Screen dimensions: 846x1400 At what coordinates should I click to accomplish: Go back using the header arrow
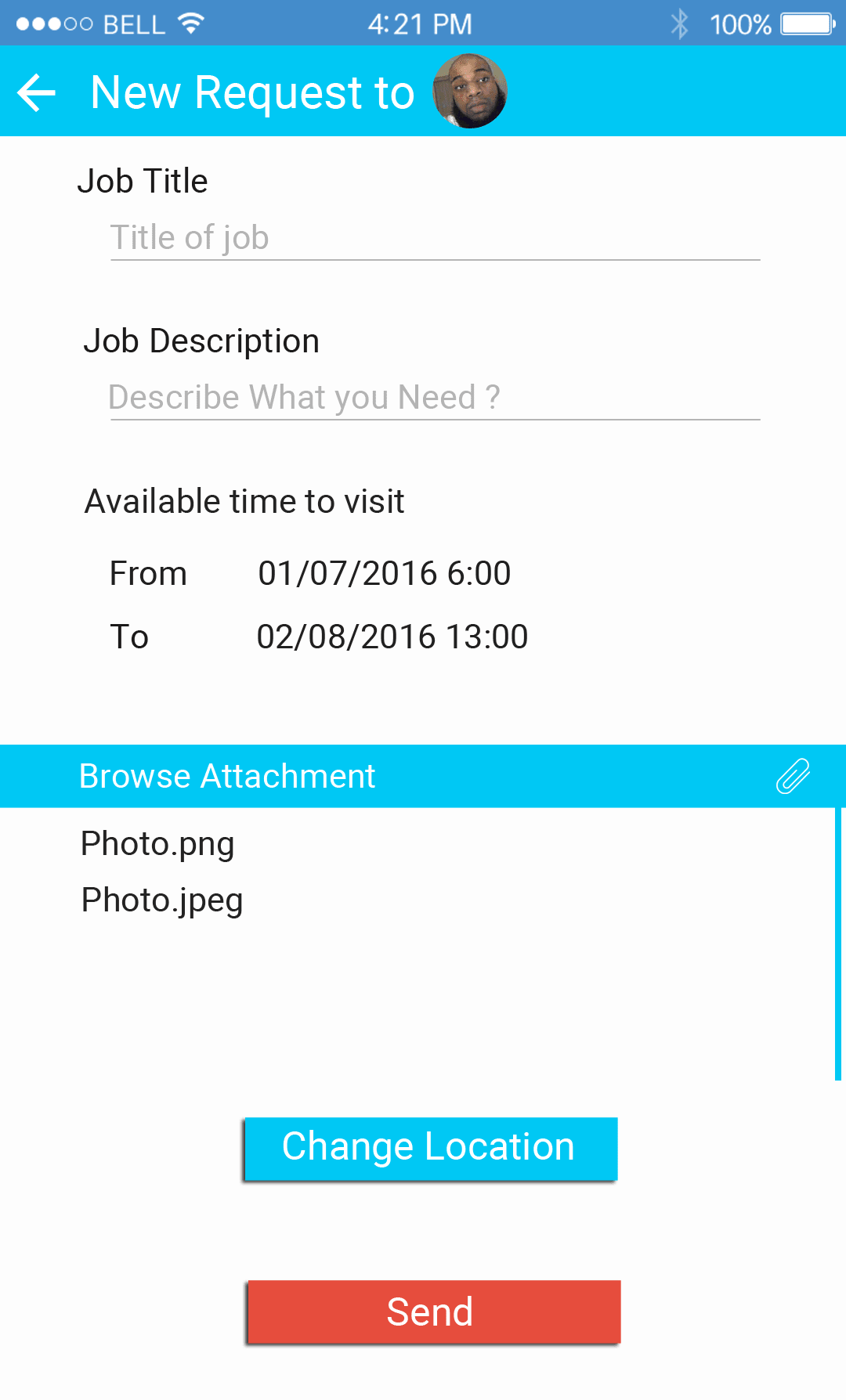click(x=37, y=92)
